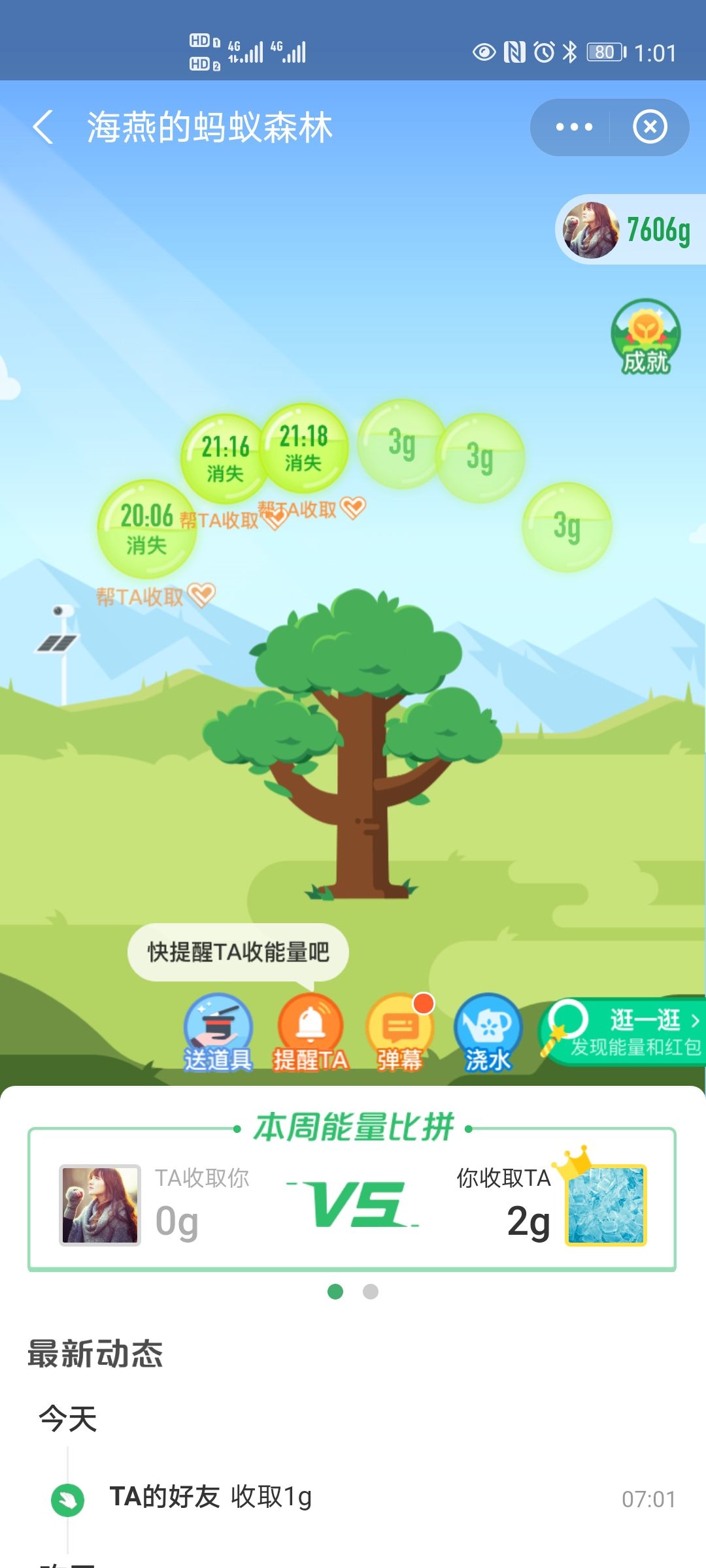706x1568 pixels.
Task: Open 海燕's 7606g energy profile
Action: click(629, 230)
